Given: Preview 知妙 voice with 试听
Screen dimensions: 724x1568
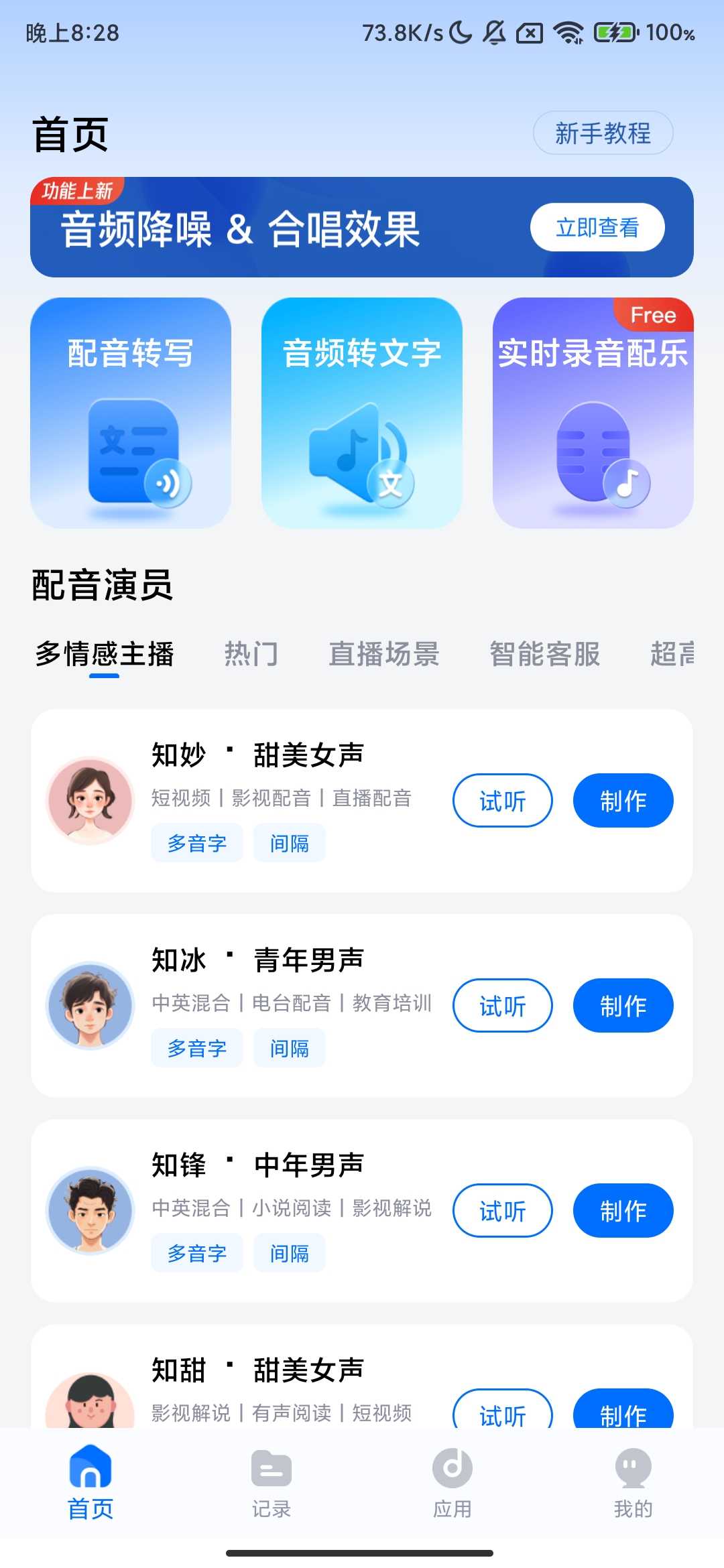Looking at the screenshot, I should (x=503, y=801).
